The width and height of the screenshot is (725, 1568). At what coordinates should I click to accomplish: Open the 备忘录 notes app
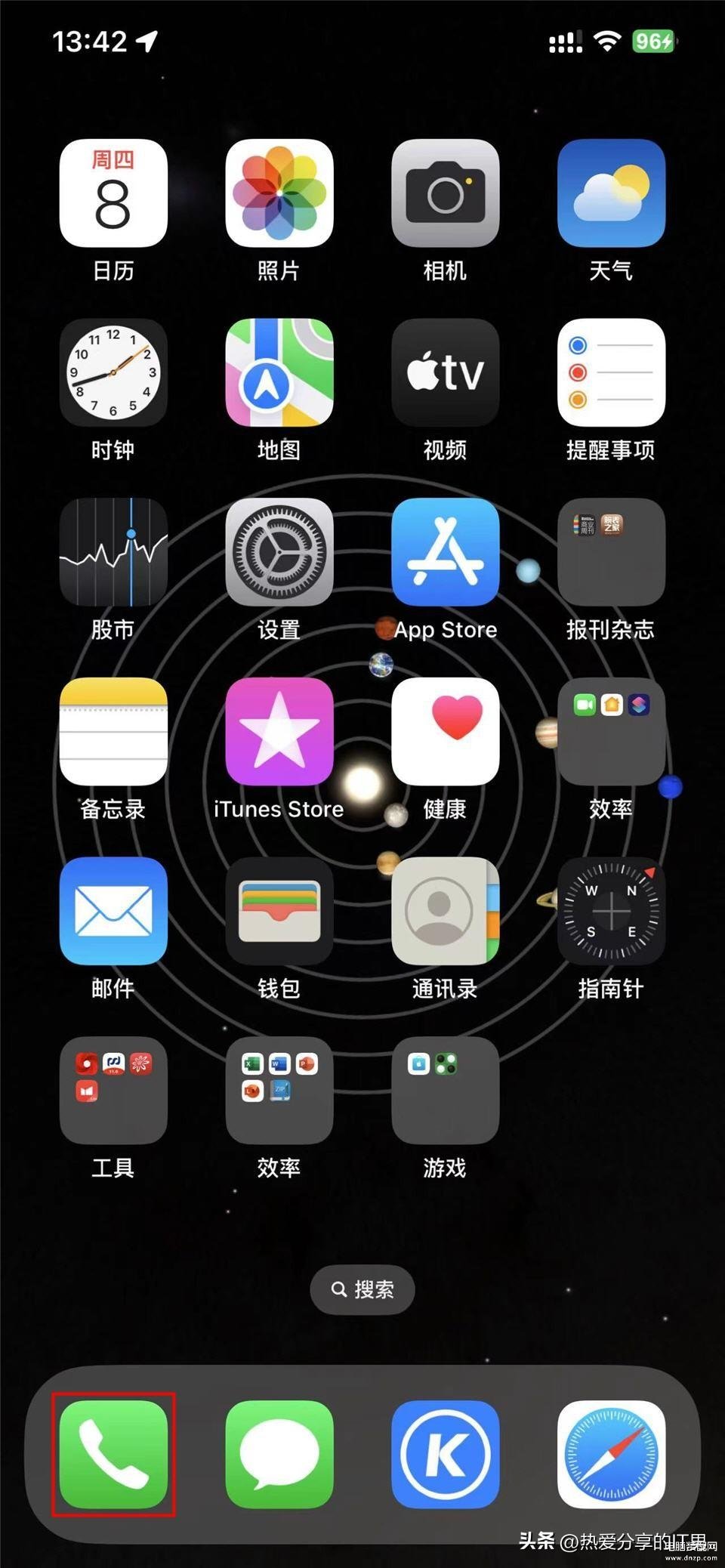(x=113, y=731)
